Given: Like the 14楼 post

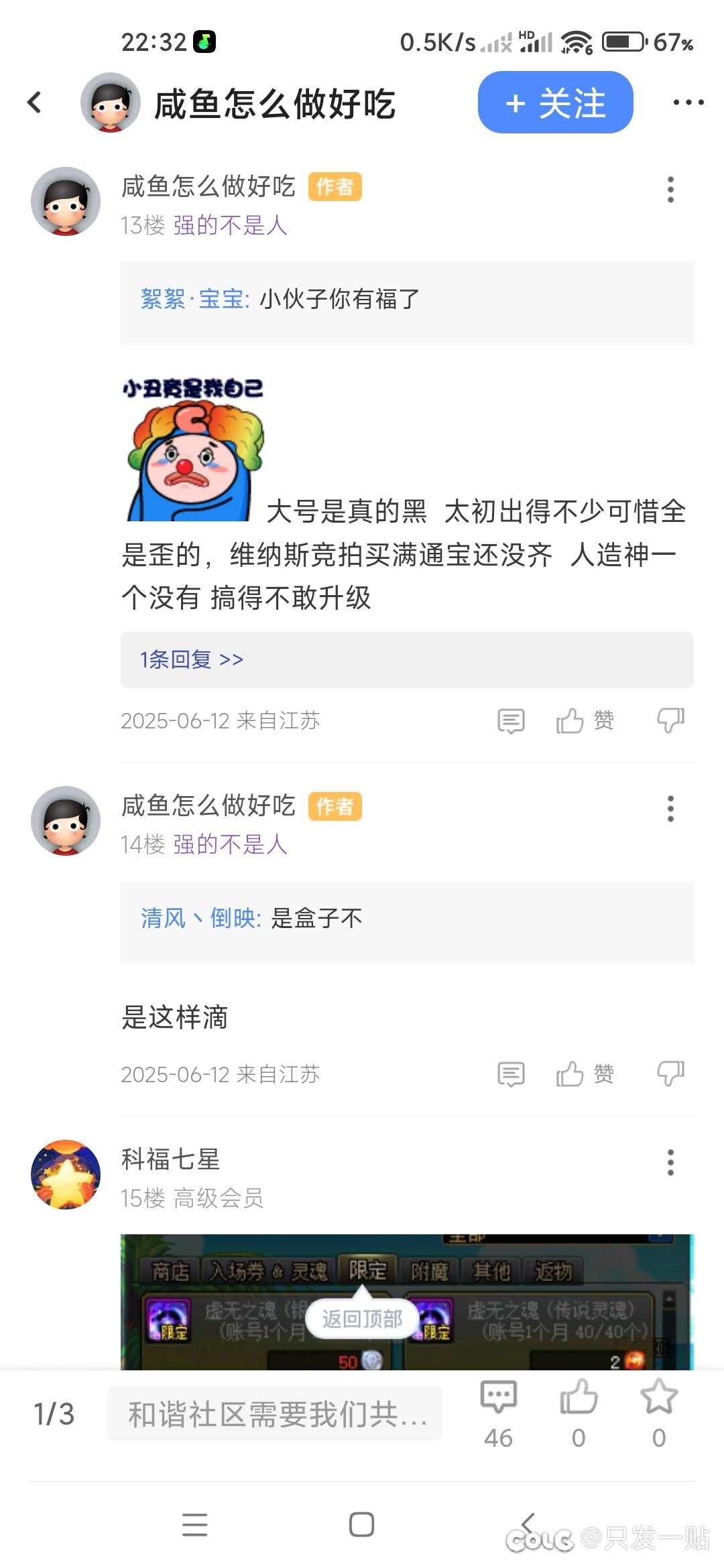Looking at the screenshot, I should [x=585, y=1074].
